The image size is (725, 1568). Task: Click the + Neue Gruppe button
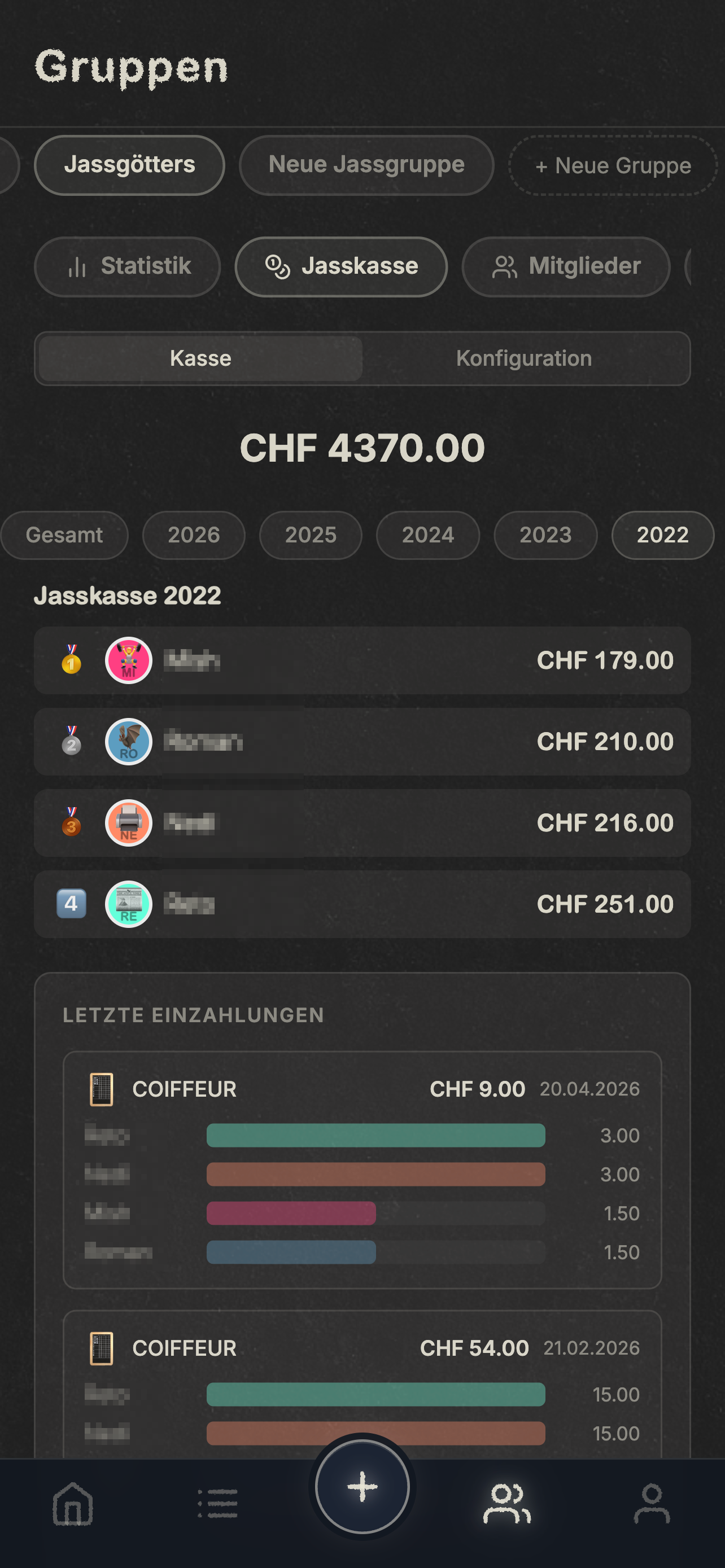(x=613, y=165)
